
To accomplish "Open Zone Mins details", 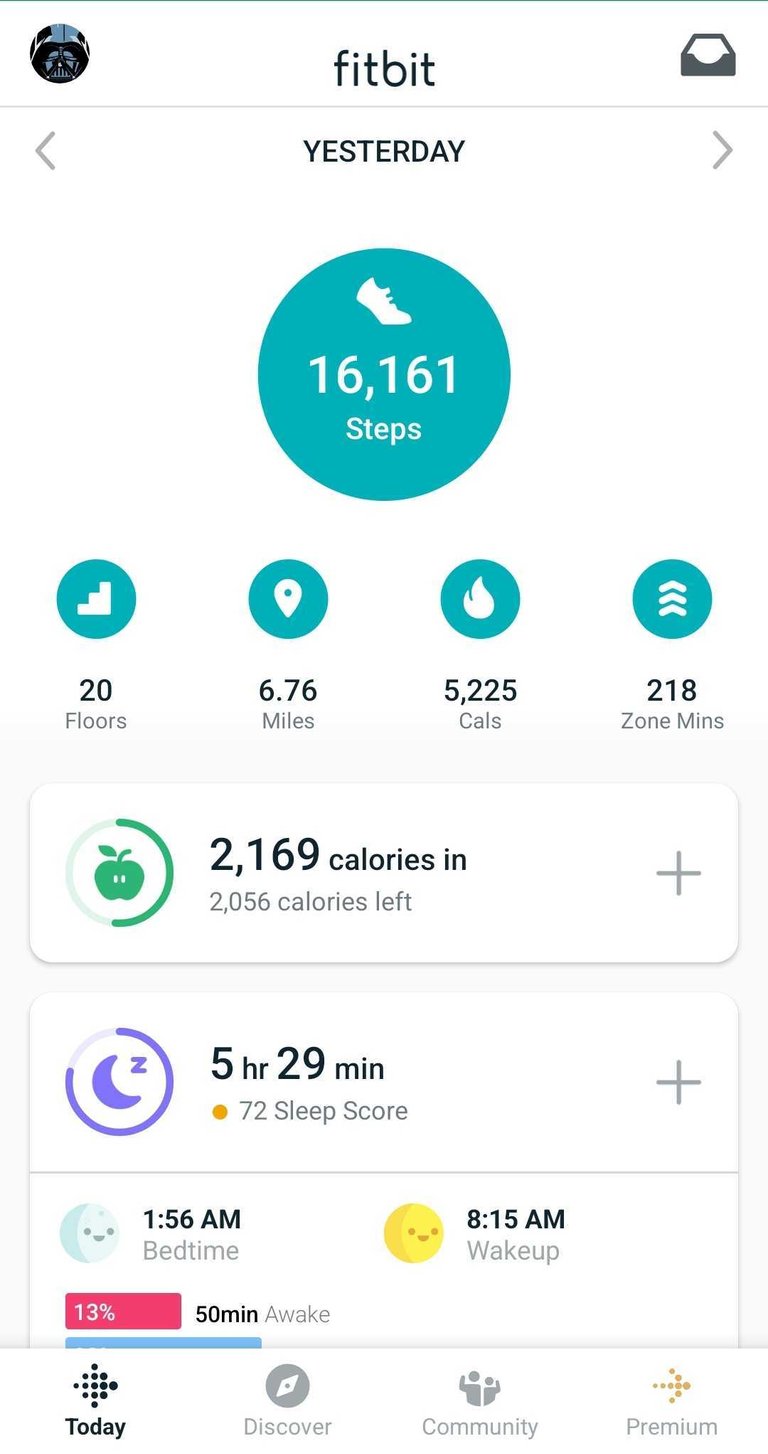I will 672,600.
